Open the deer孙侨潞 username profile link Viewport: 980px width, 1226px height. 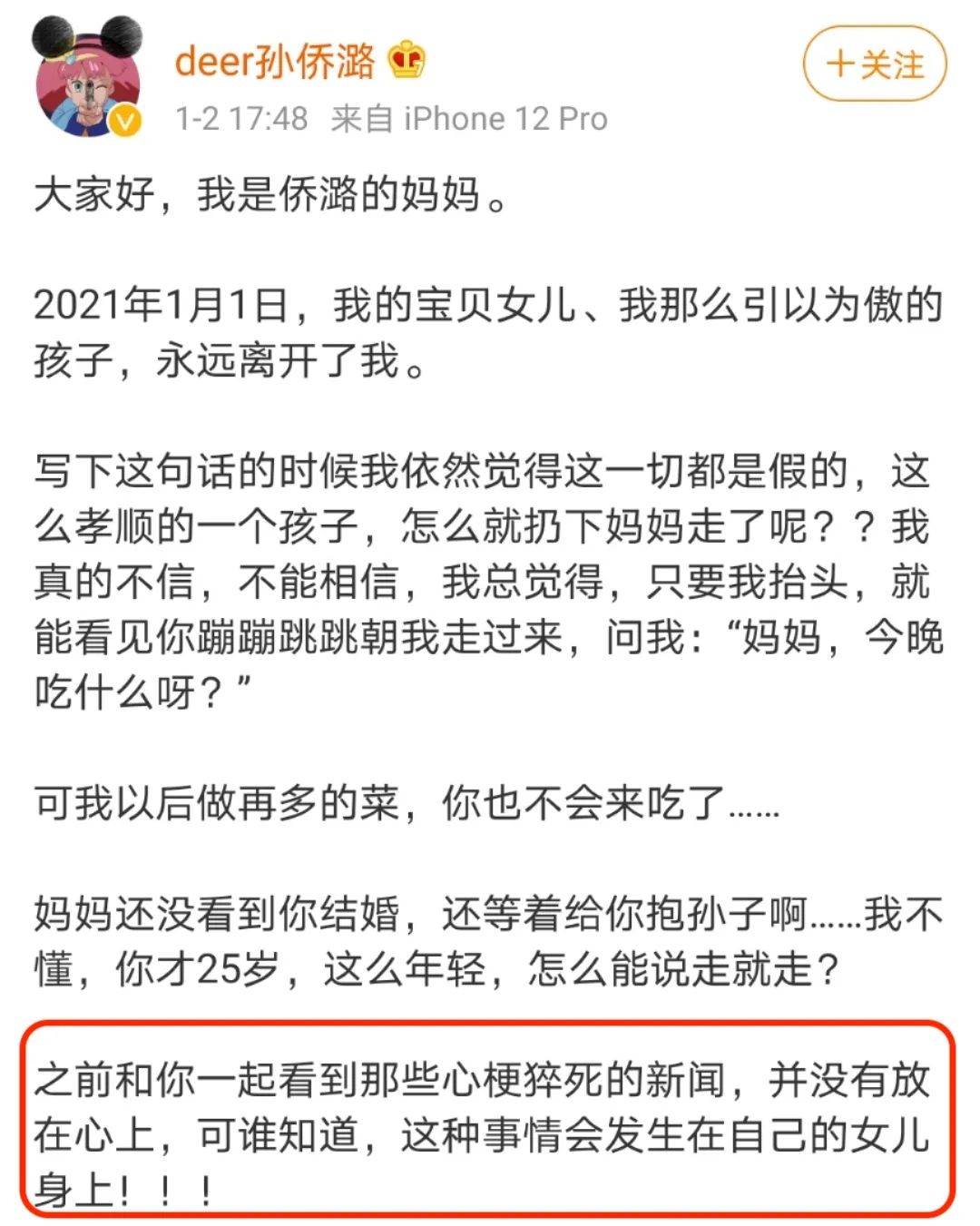click(274, 61)
